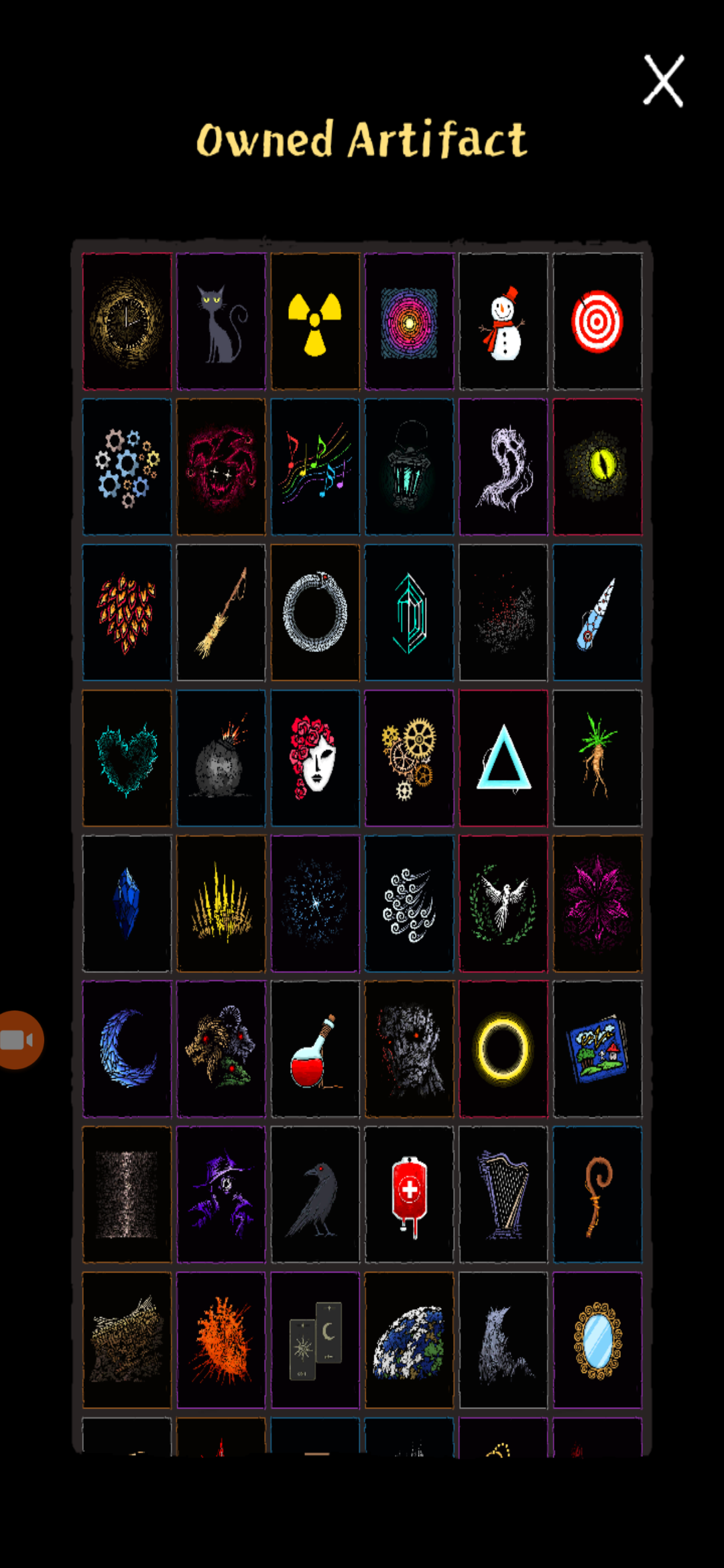Tap the blue crescent moon artifact
Image resolution: width=724 pixels, height=1568 pixels.
[127, 1049]
